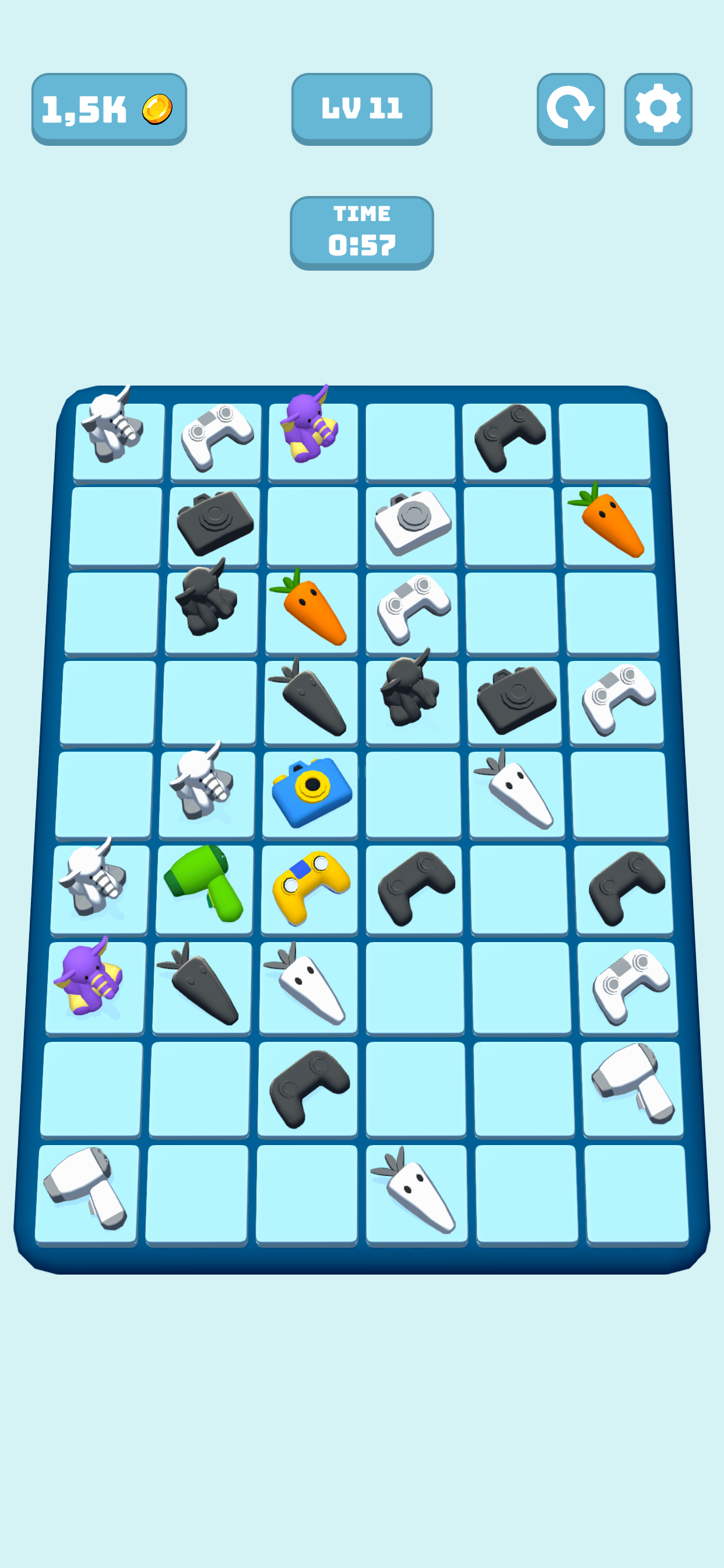
Task: Choose the white camera tile
Action: pyautogui.click(x=412, y=523)
